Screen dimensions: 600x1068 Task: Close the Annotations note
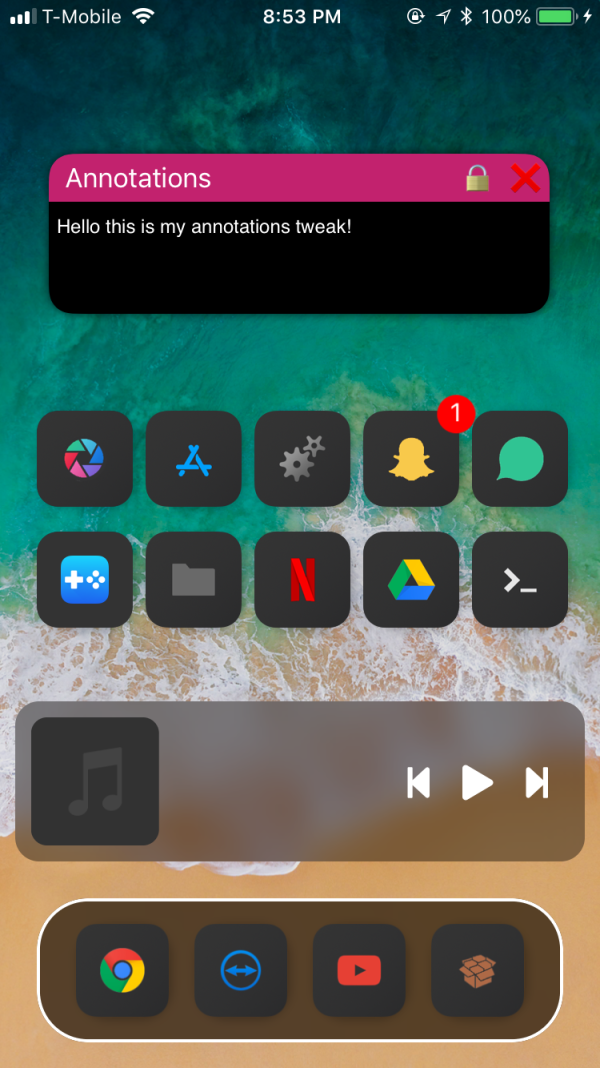tap(525, 179)
